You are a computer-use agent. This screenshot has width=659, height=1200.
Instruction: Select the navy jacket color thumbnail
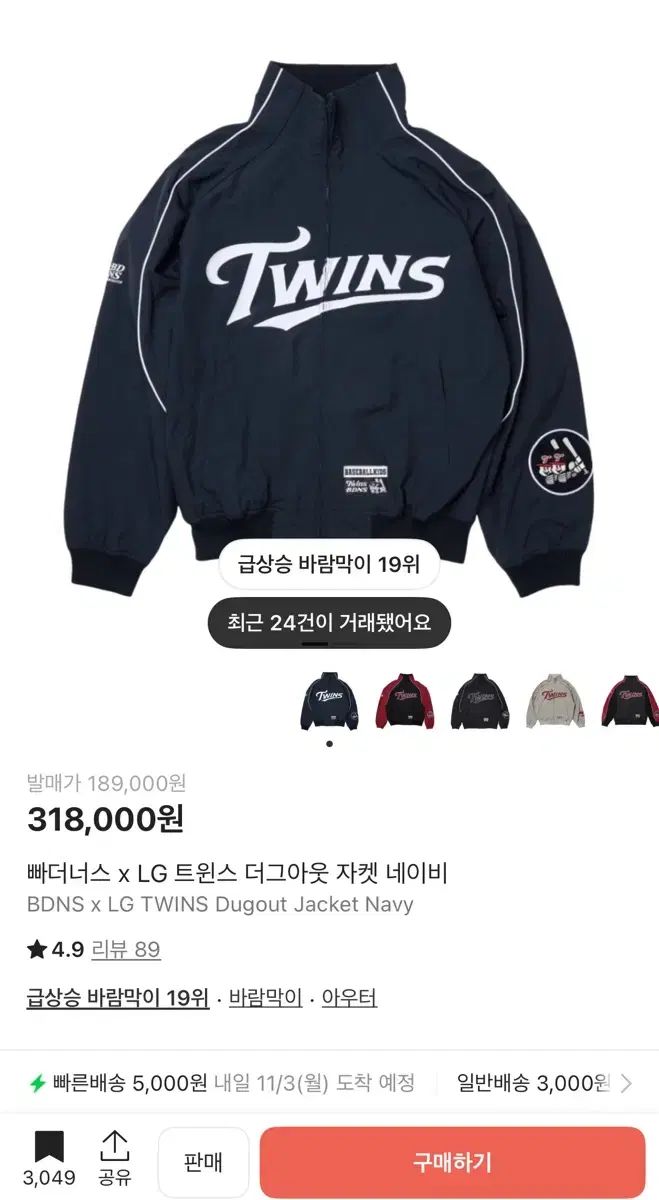329,699
